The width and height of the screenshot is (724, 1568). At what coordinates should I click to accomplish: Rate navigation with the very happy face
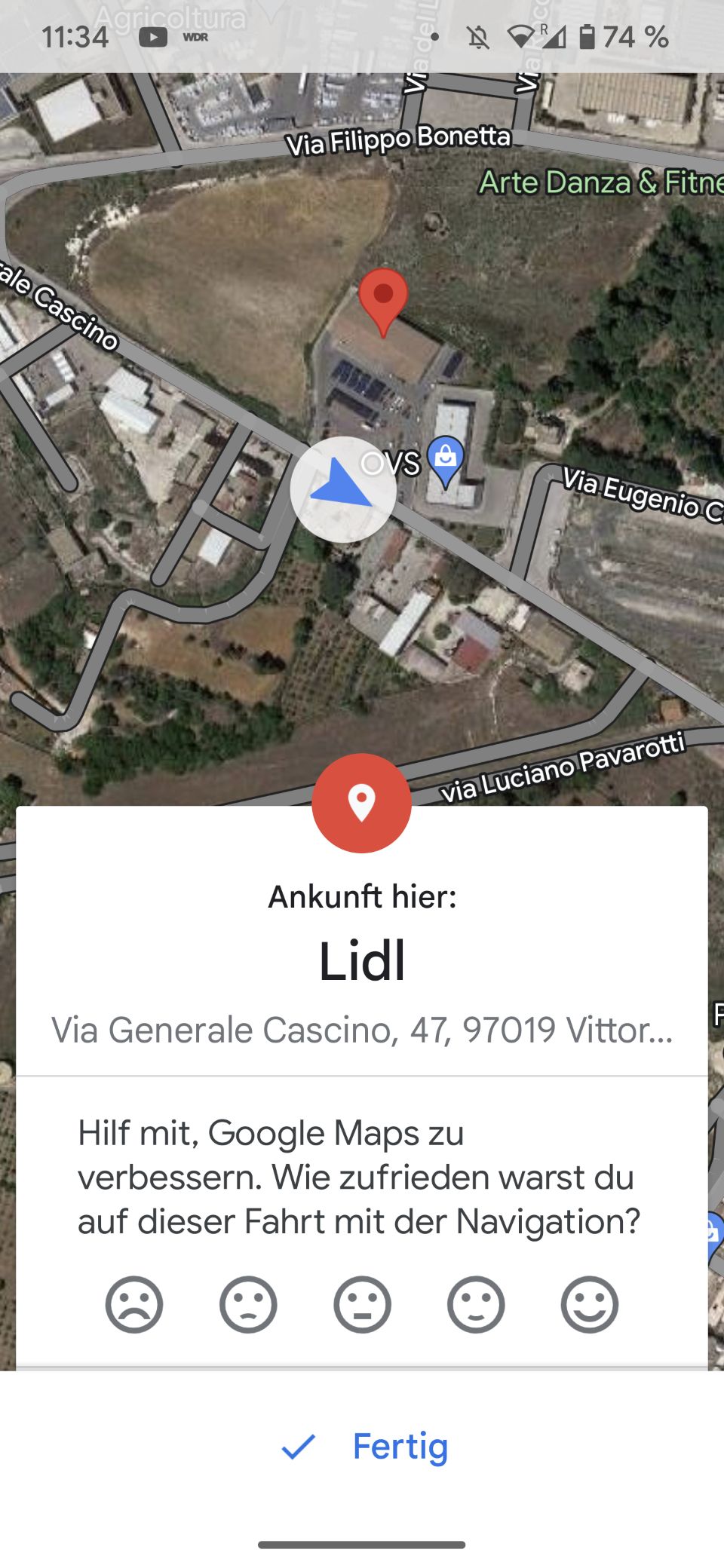590,1304
